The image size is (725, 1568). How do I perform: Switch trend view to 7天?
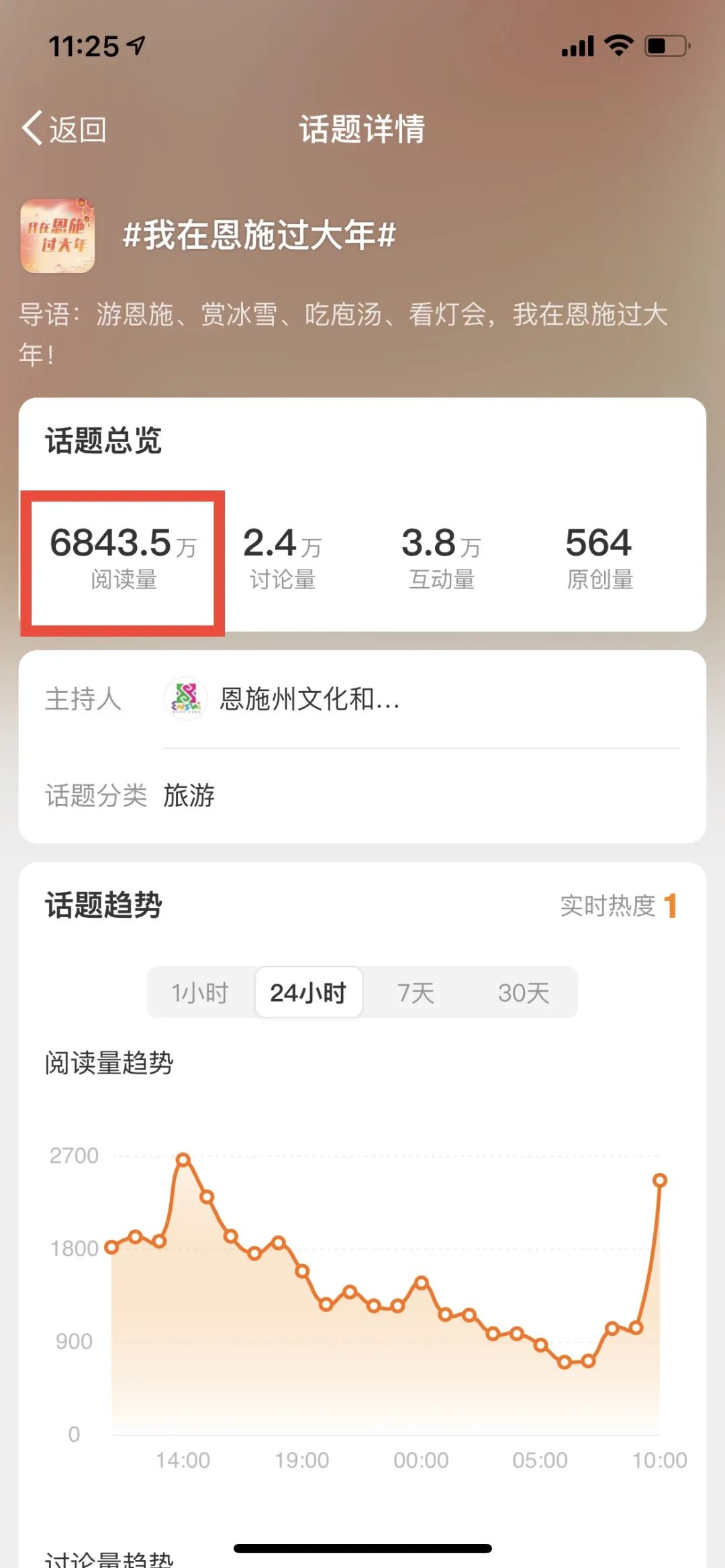pos(416,992)
